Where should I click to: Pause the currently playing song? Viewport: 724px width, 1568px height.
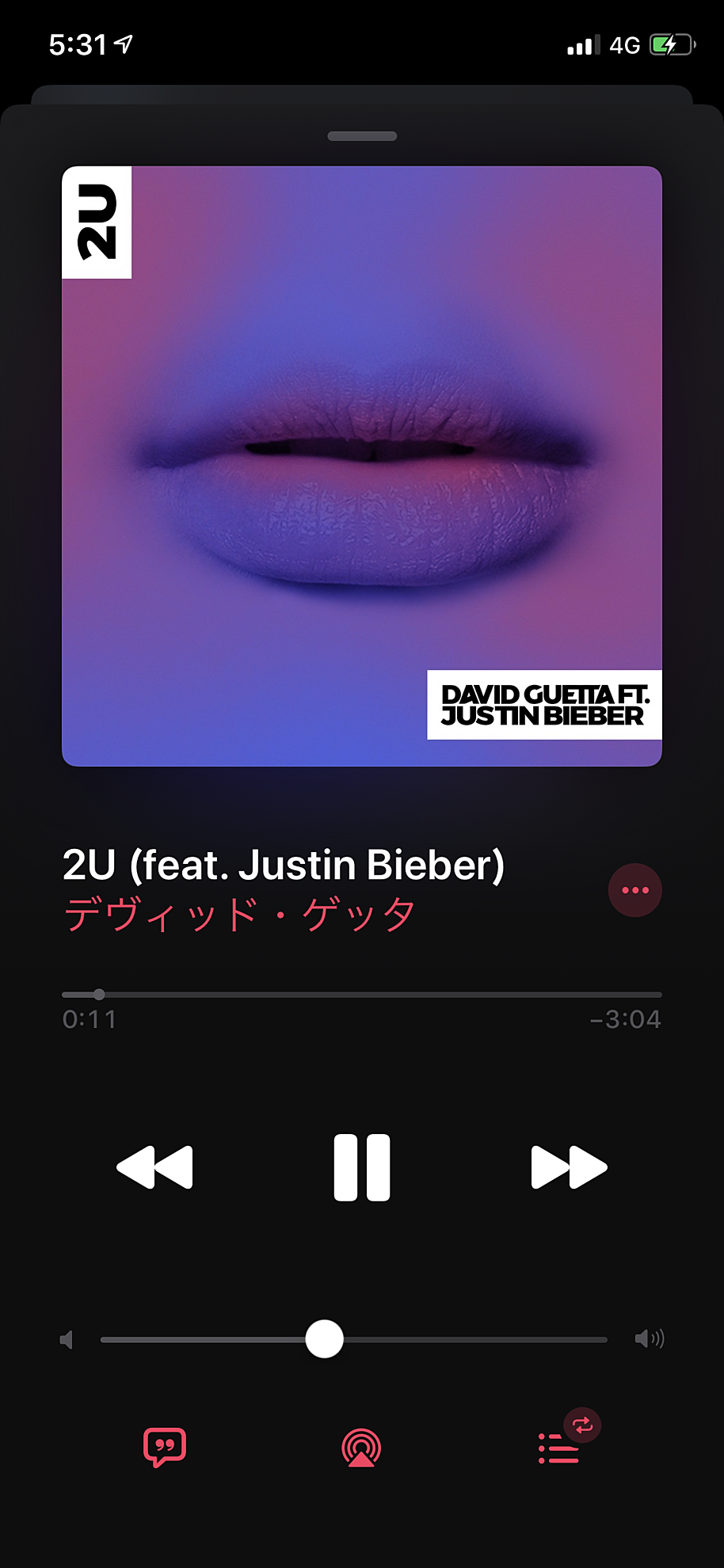click(x=362, y=1167)
